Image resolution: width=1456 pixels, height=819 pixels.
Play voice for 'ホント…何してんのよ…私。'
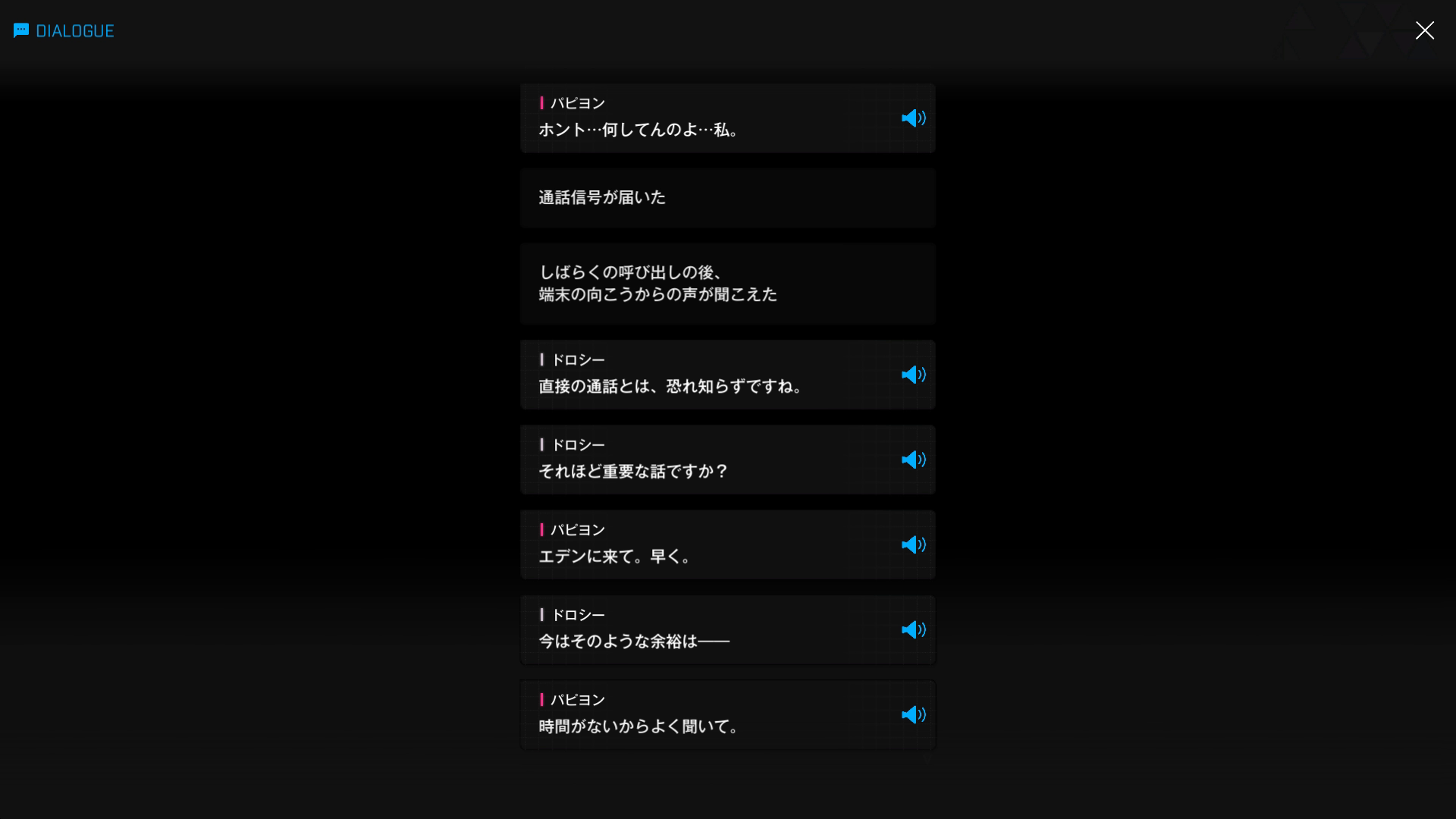click(x=913, y=118)
